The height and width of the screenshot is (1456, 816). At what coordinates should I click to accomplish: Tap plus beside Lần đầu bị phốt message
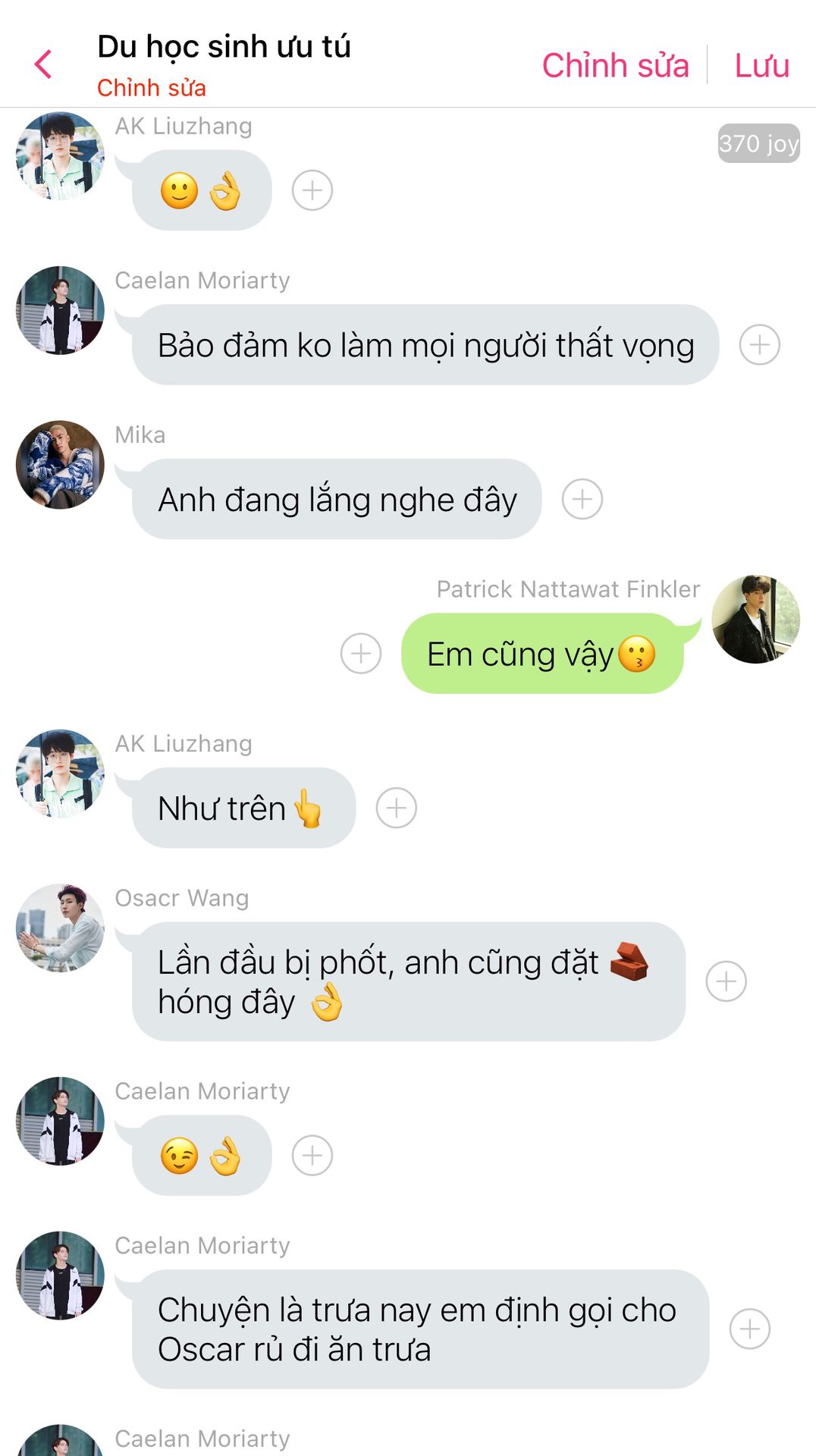click(726, 981)
